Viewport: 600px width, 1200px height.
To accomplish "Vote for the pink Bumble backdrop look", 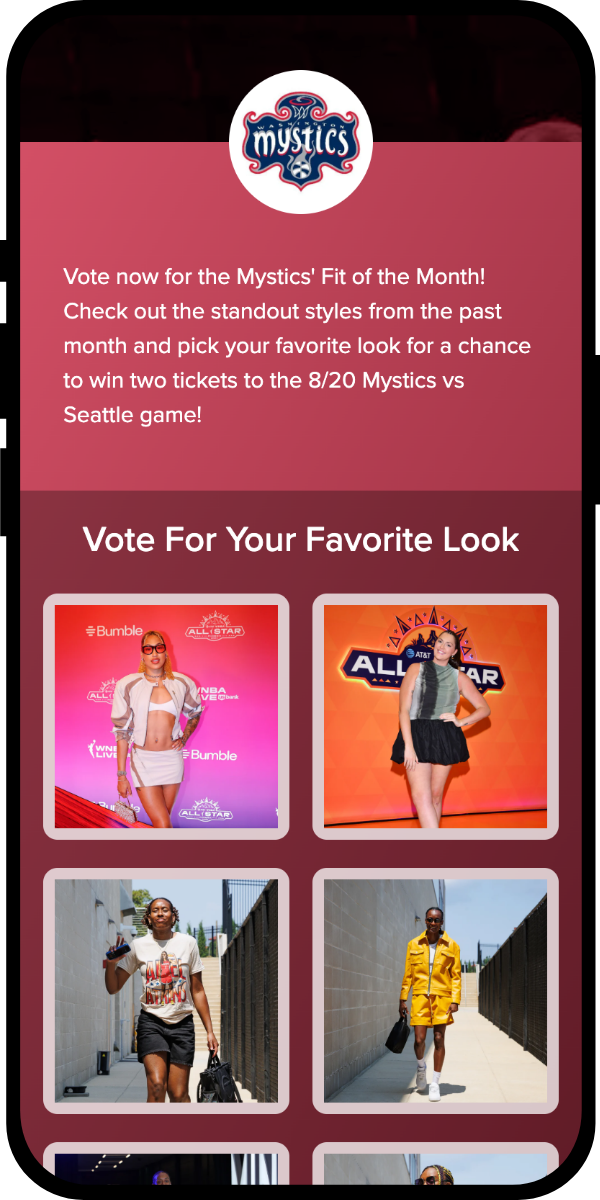I will 166,716.
